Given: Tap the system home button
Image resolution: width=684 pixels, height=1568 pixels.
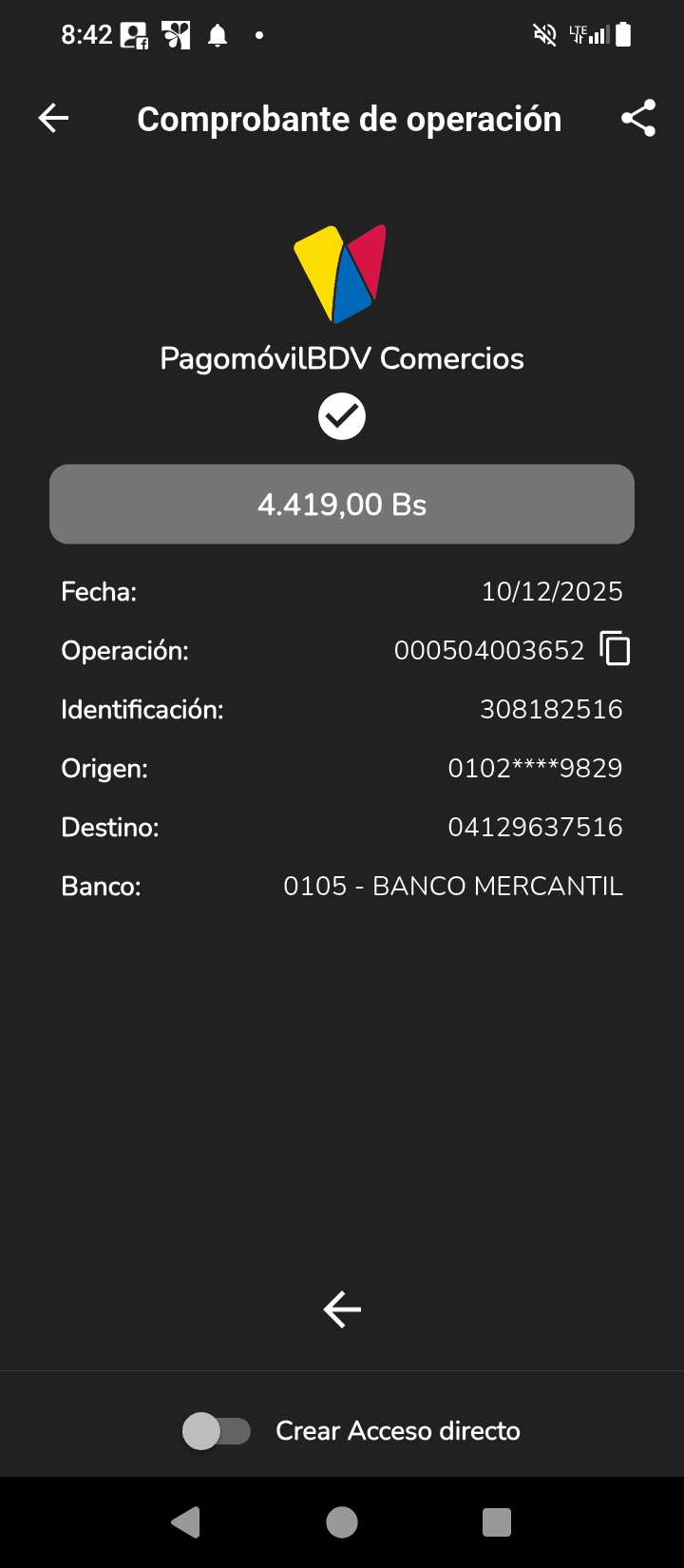Looking at the screenshot, I should [342, 1522].
